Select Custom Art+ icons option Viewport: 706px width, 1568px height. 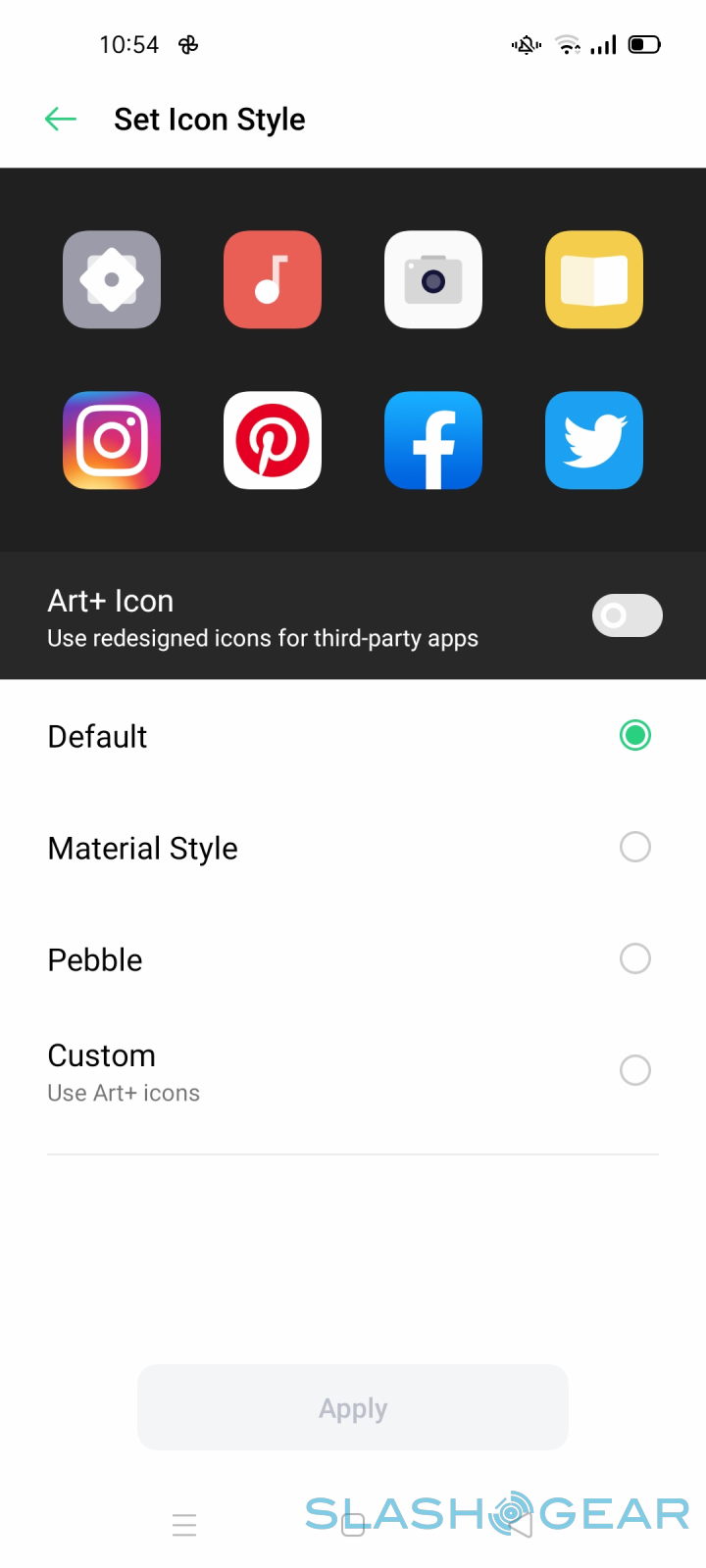coord(634,1070)
